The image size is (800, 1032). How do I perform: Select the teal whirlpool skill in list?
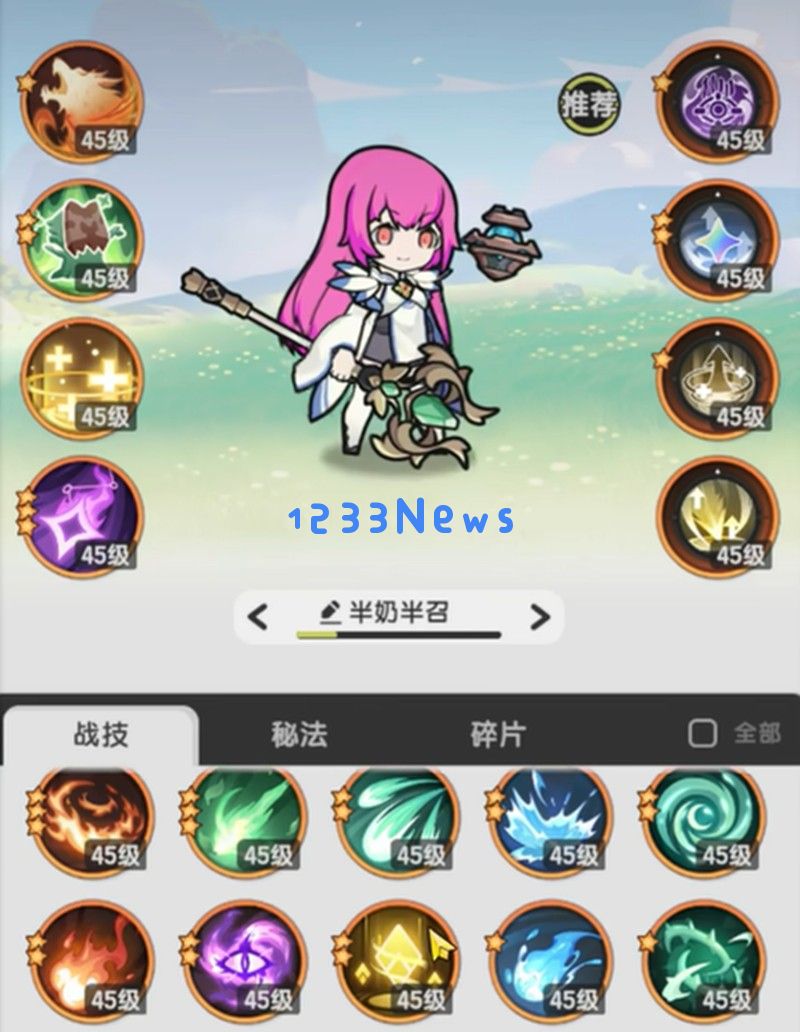pyautogui.click(x=701, y=820)
